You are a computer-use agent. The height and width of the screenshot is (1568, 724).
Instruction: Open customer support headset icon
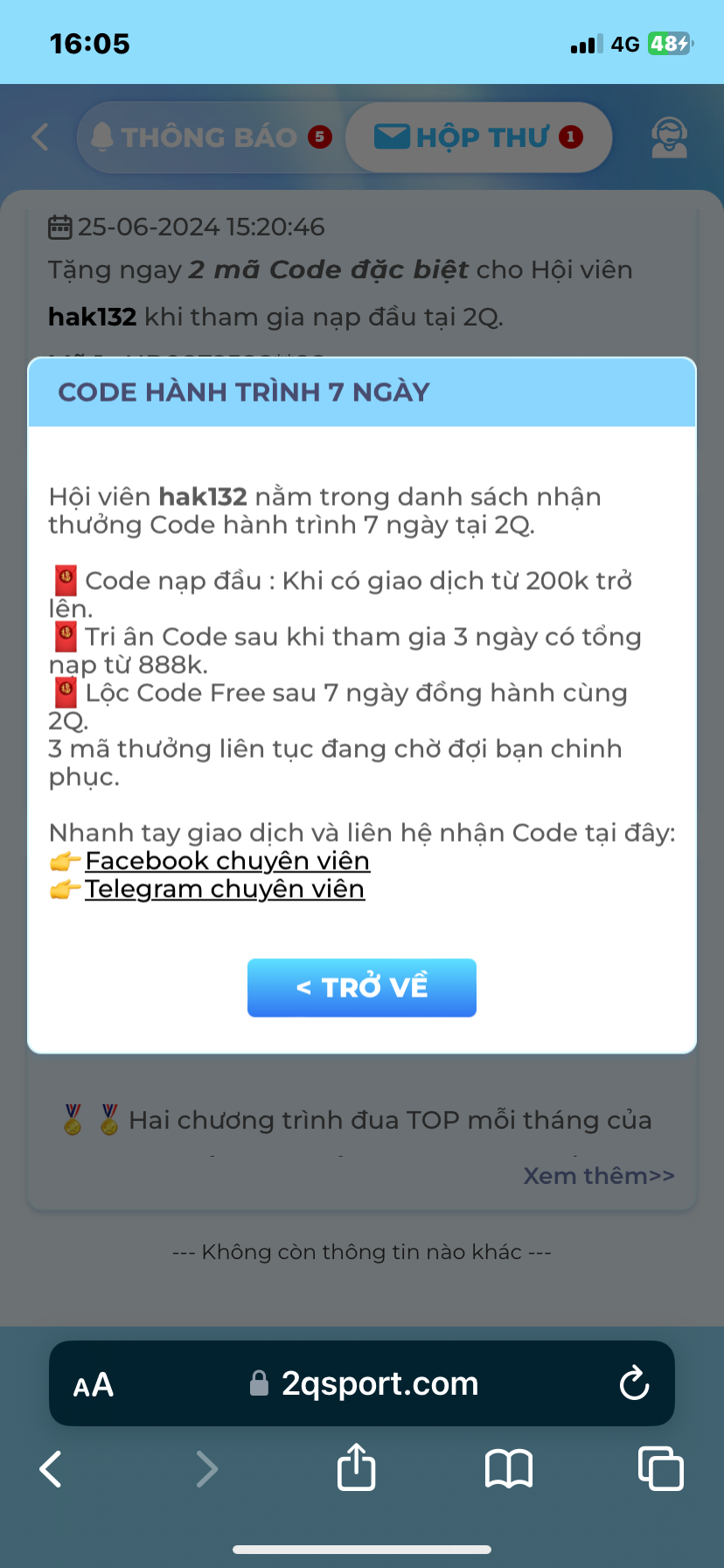coord(669,137)
